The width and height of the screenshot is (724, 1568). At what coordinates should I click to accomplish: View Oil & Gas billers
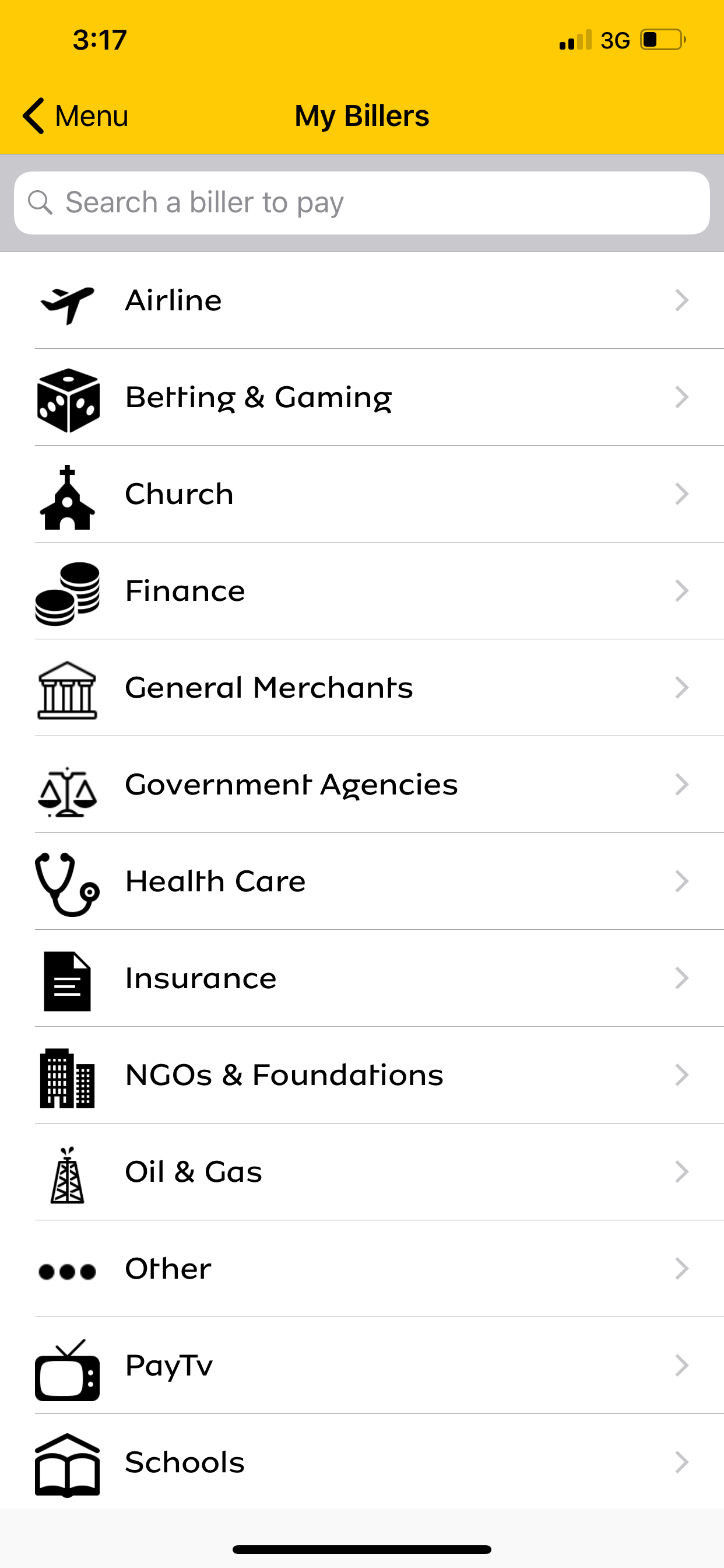point(362,1172)
